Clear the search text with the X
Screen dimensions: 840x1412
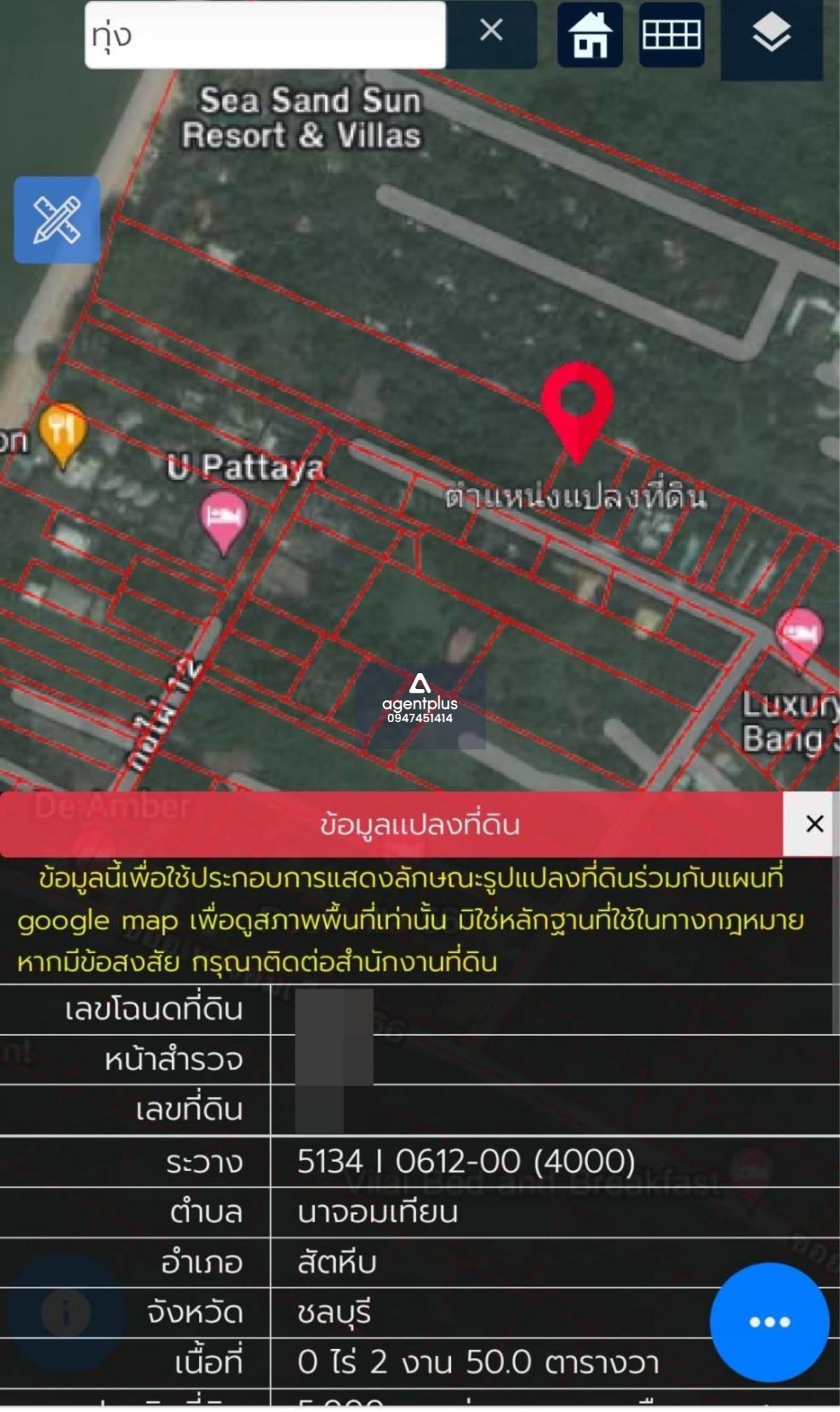pyautogui.click(x=491, y=31)
